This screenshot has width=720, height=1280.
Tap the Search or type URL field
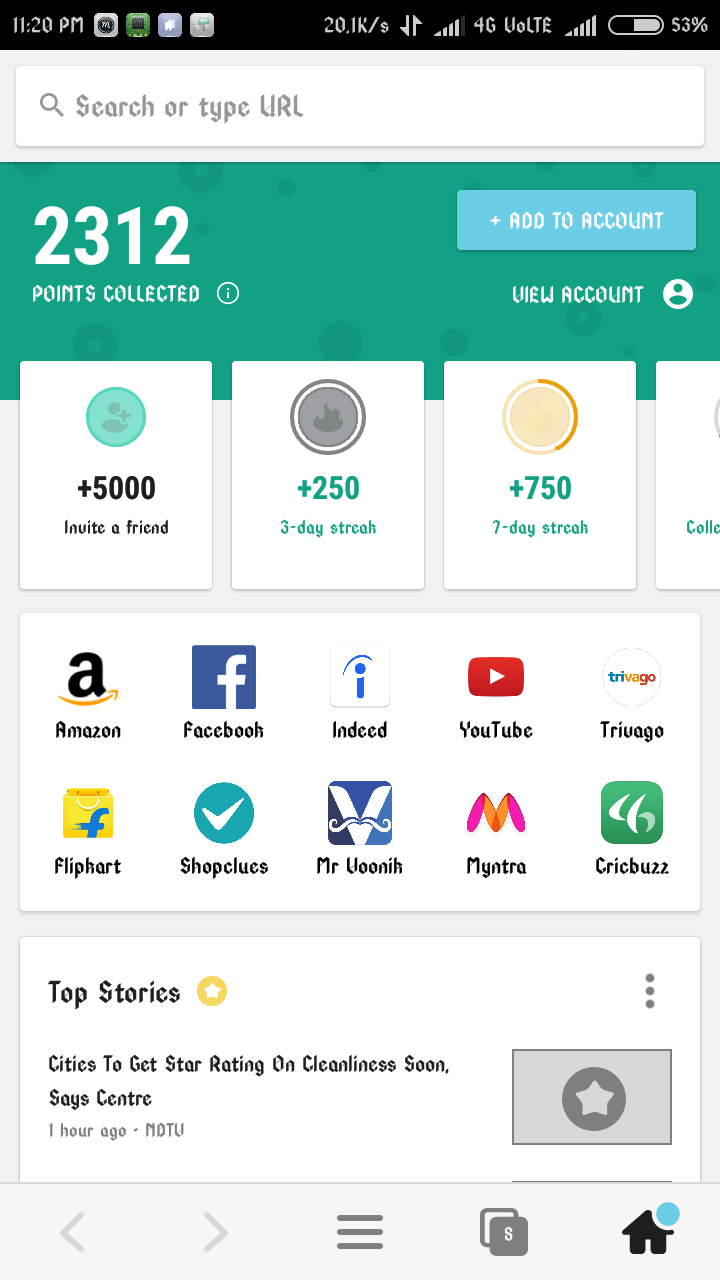click(360, 106)
